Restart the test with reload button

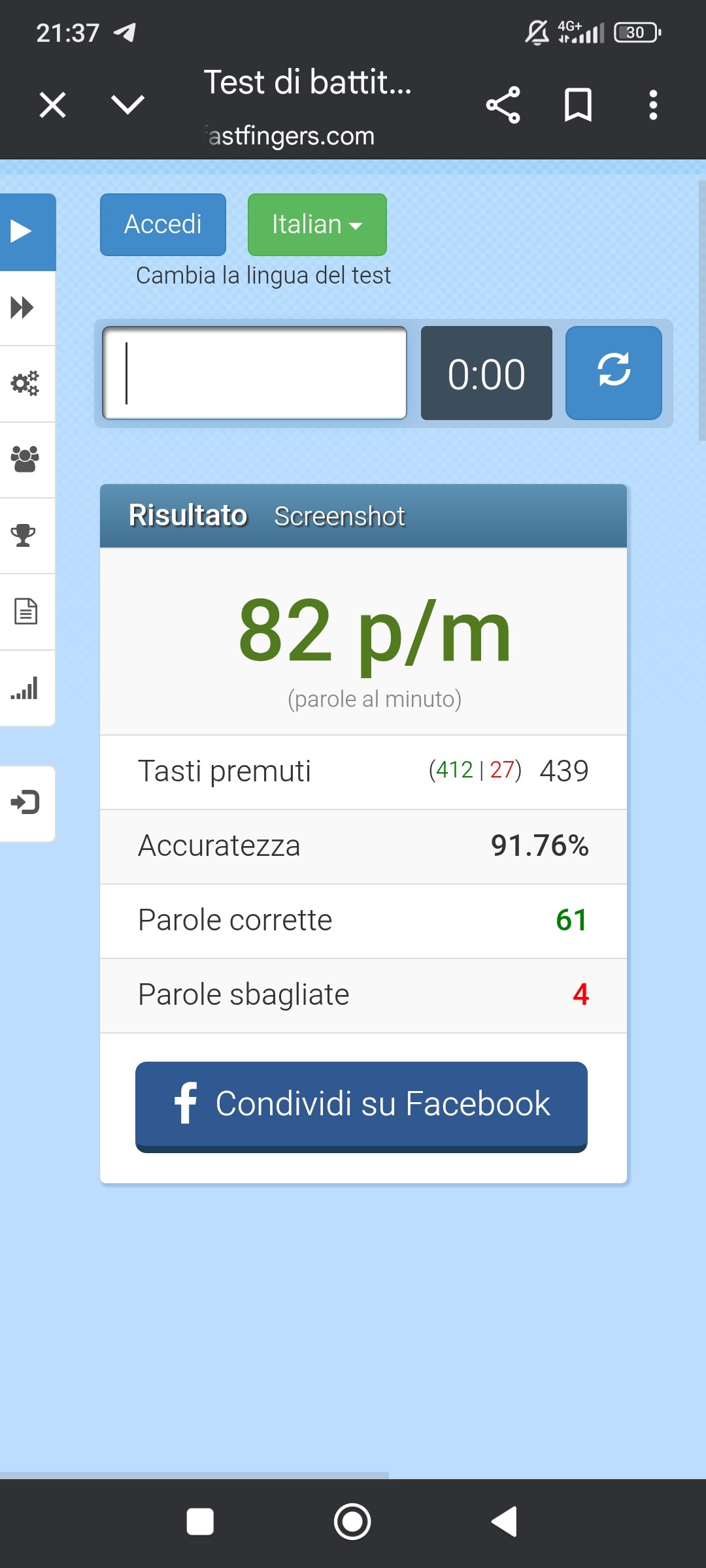click(613, 373)
